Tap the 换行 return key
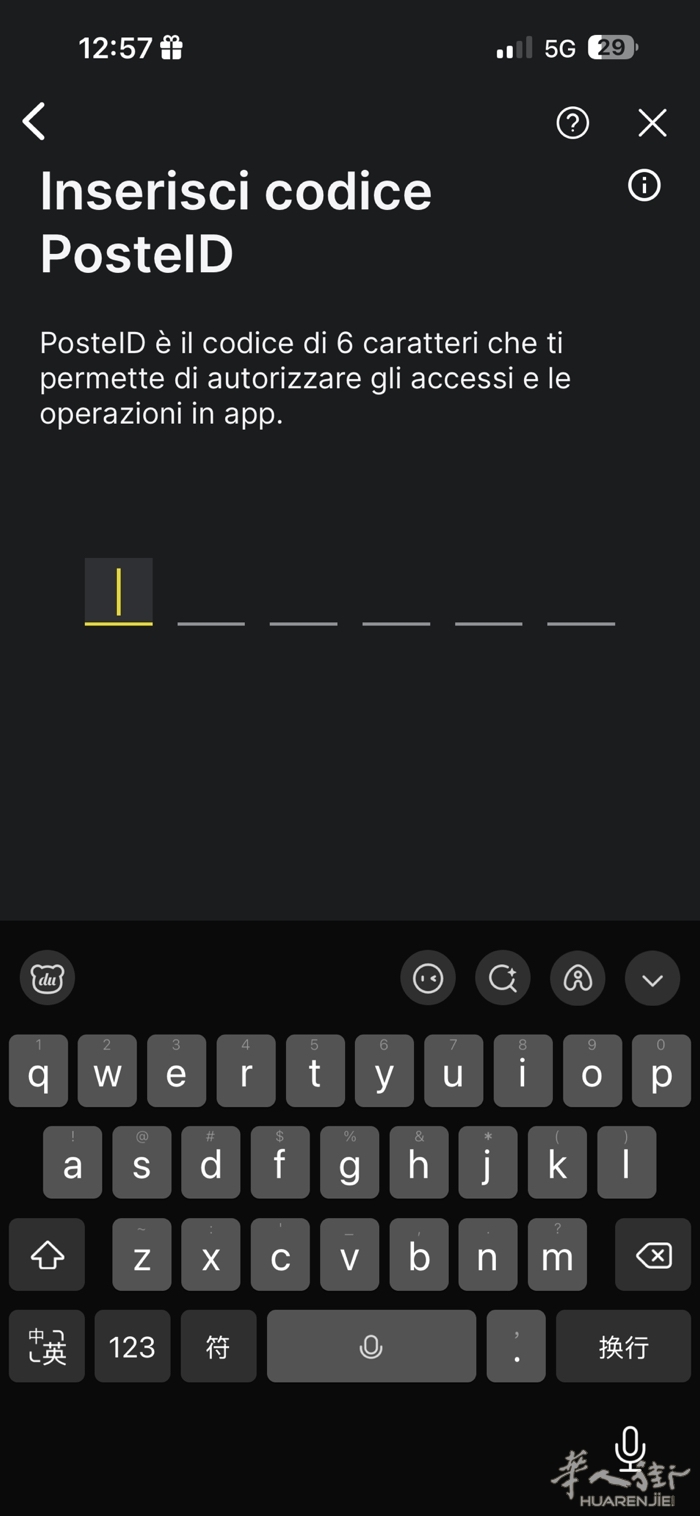Screen dimensions: 700x1516 click(623, 1347)
